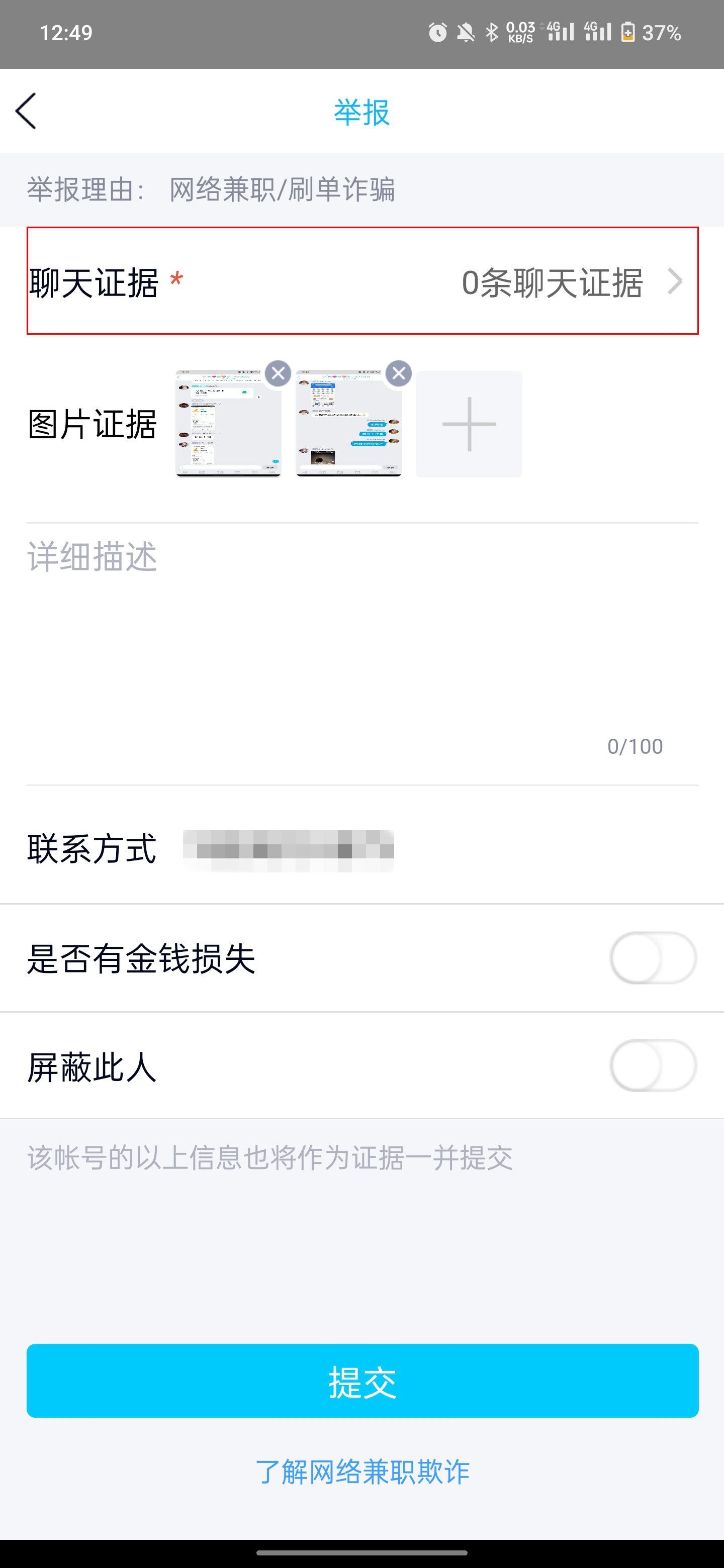Tap the muted notification bell icon
The image size is (724, 1568).
point(466,33)
